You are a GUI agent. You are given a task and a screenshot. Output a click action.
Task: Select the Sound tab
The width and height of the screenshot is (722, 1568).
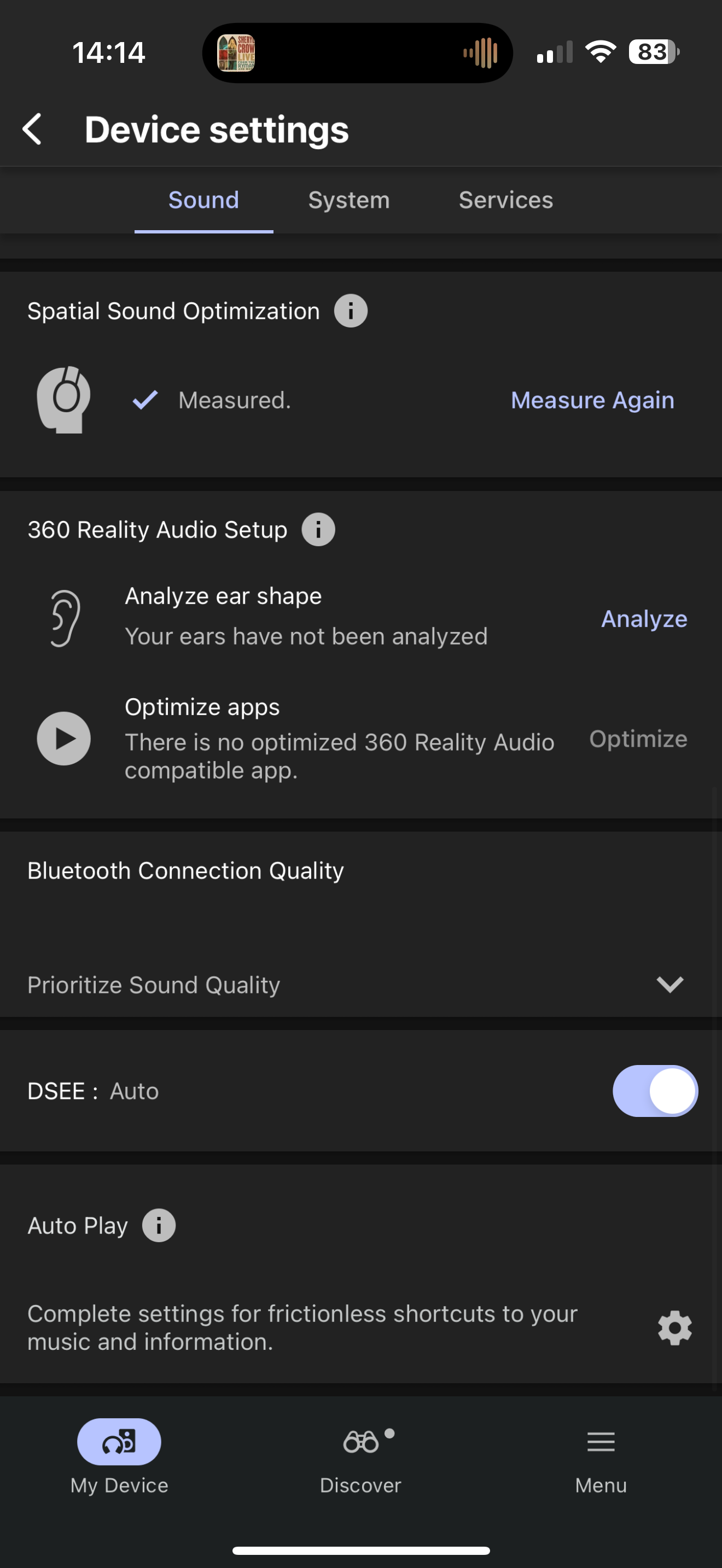(203, 200)
